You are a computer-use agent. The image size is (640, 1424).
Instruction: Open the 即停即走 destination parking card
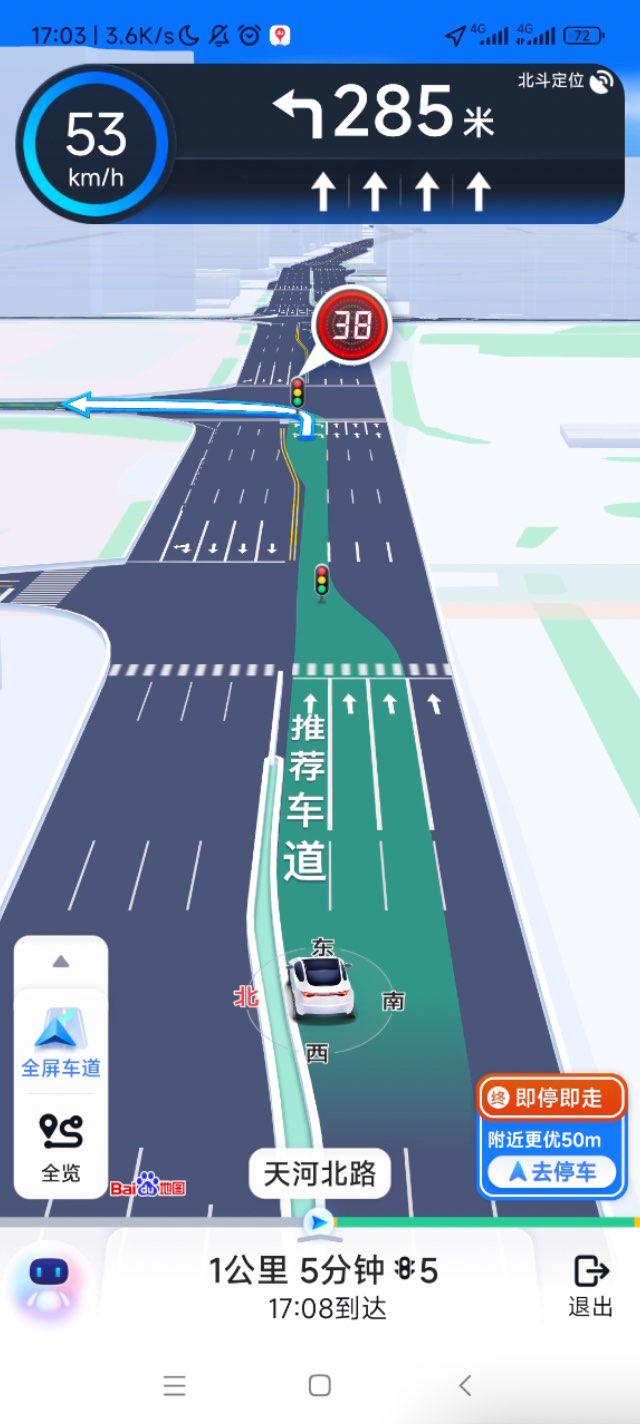click(552, 1098)
